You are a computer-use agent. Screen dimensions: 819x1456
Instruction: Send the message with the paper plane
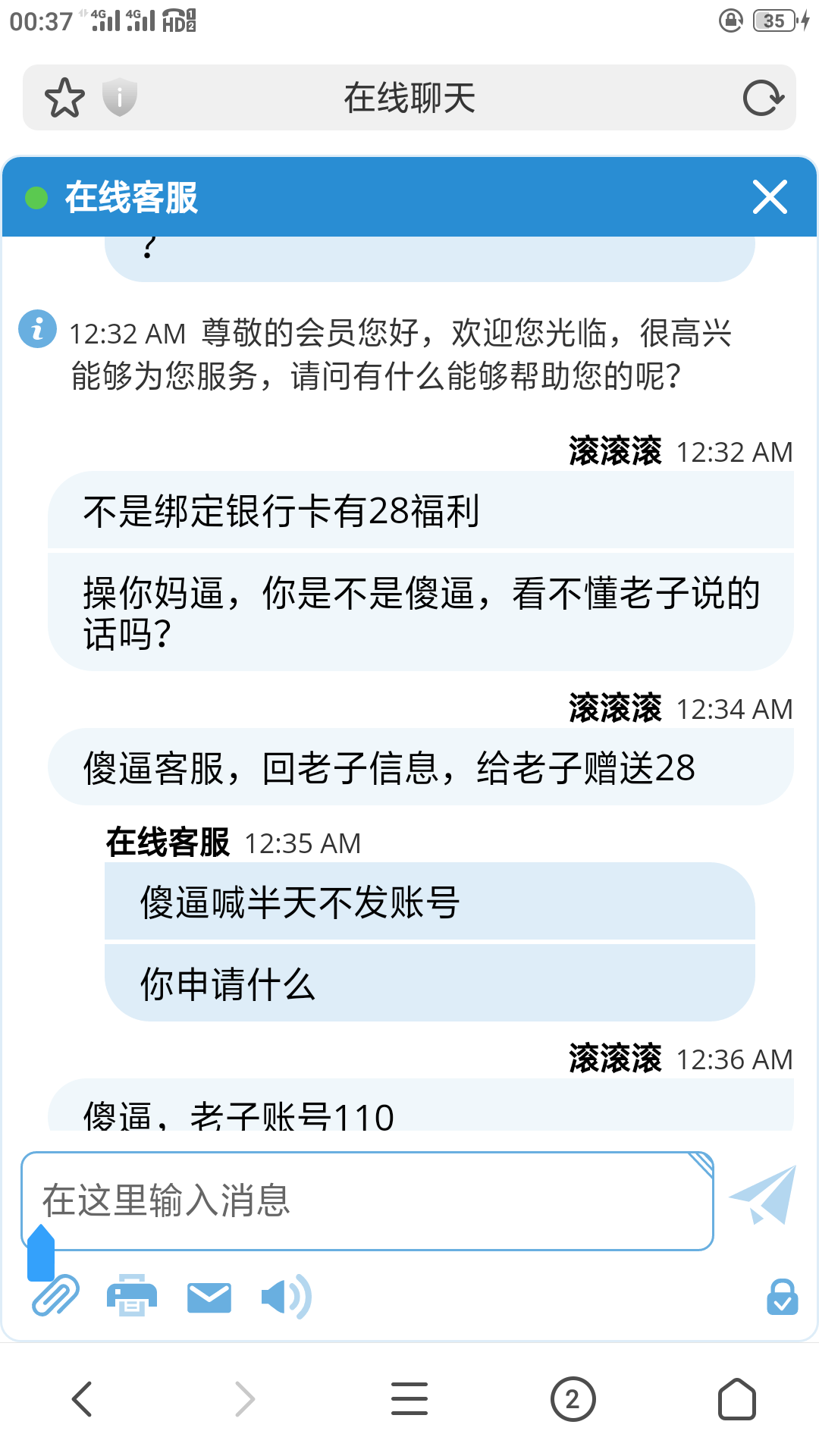[763, 1195]
